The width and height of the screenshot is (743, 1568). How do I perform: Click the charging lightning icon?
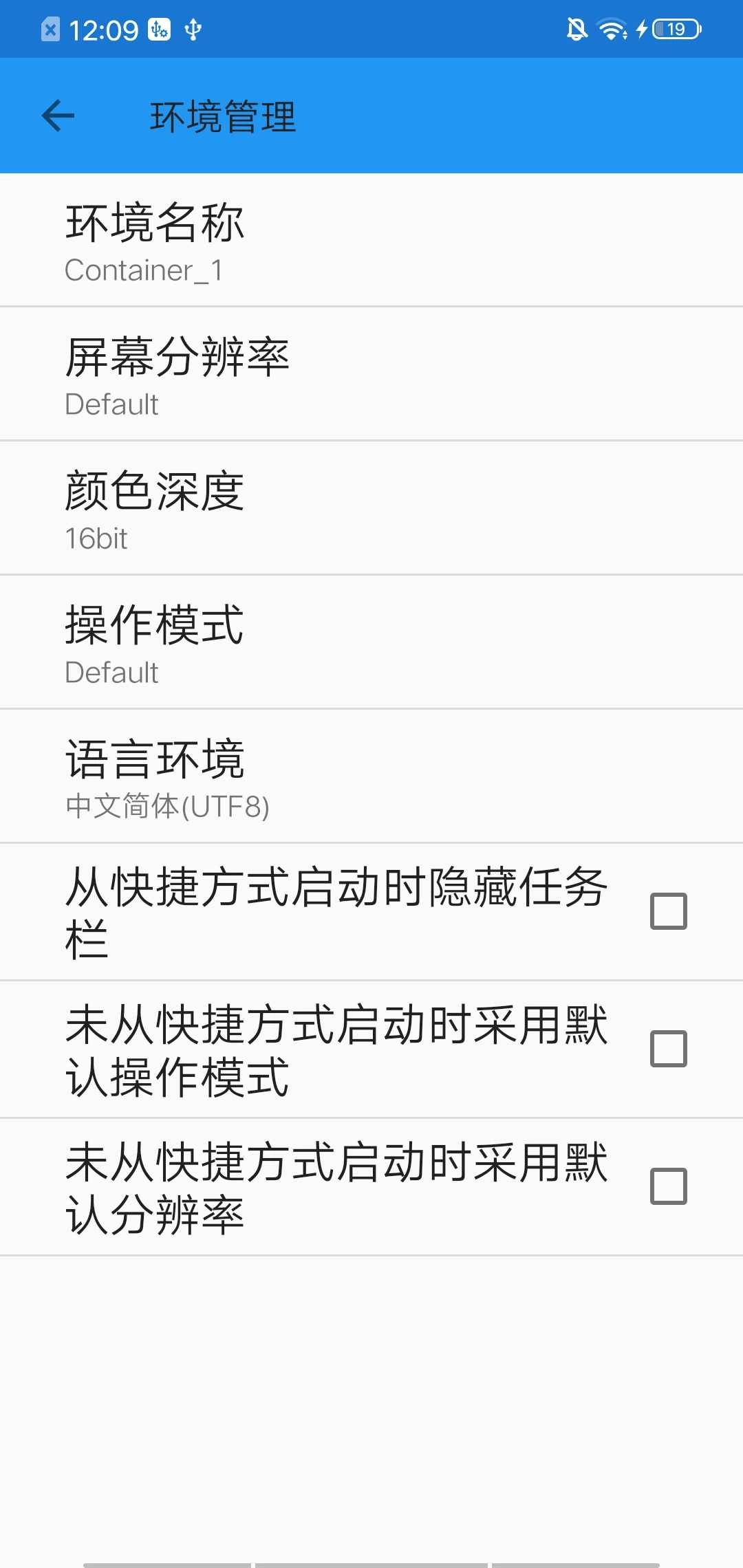[x=641, y=28]
